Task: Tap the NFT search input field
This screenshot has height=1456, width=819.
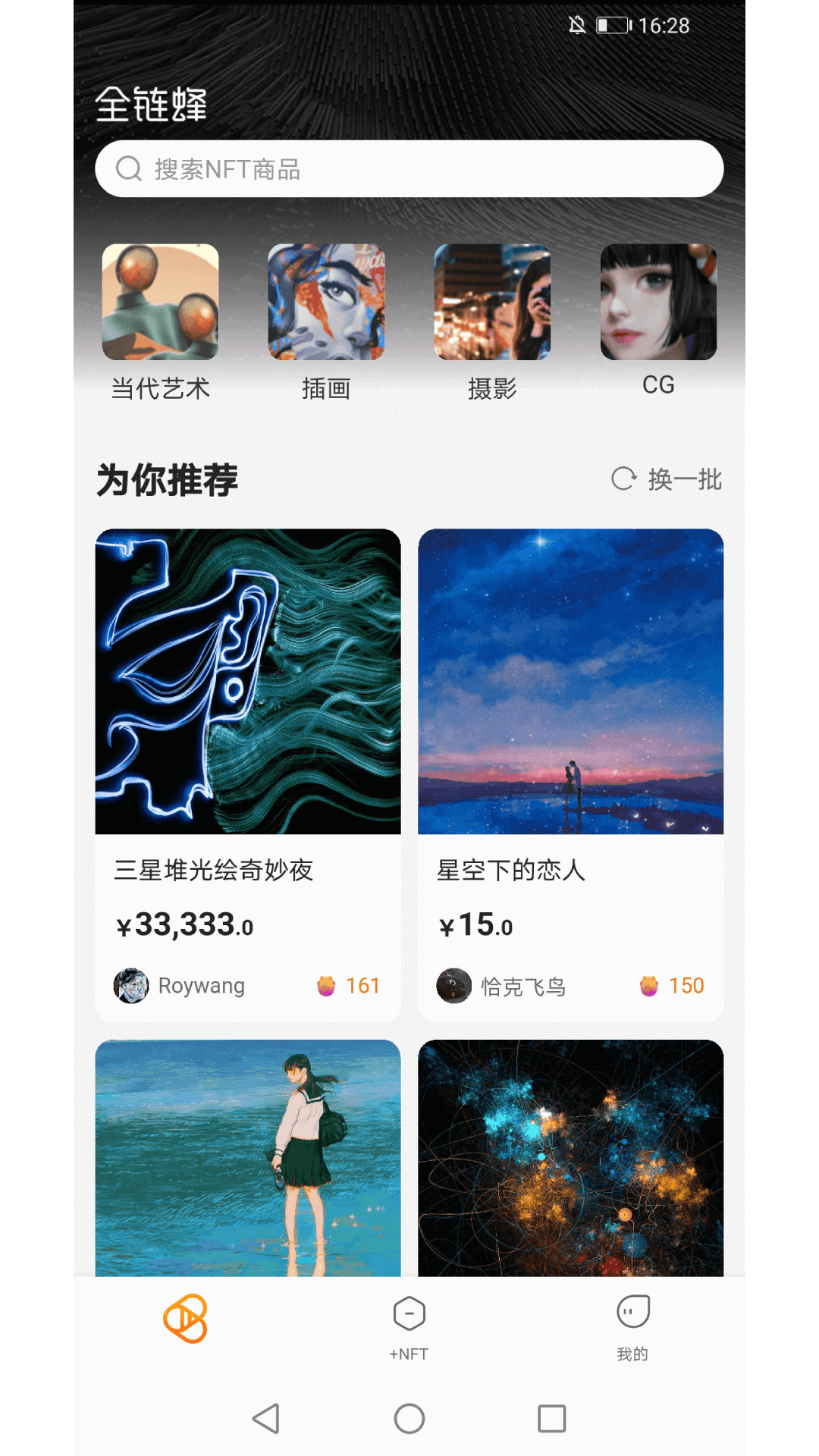Action: [409, 168]
